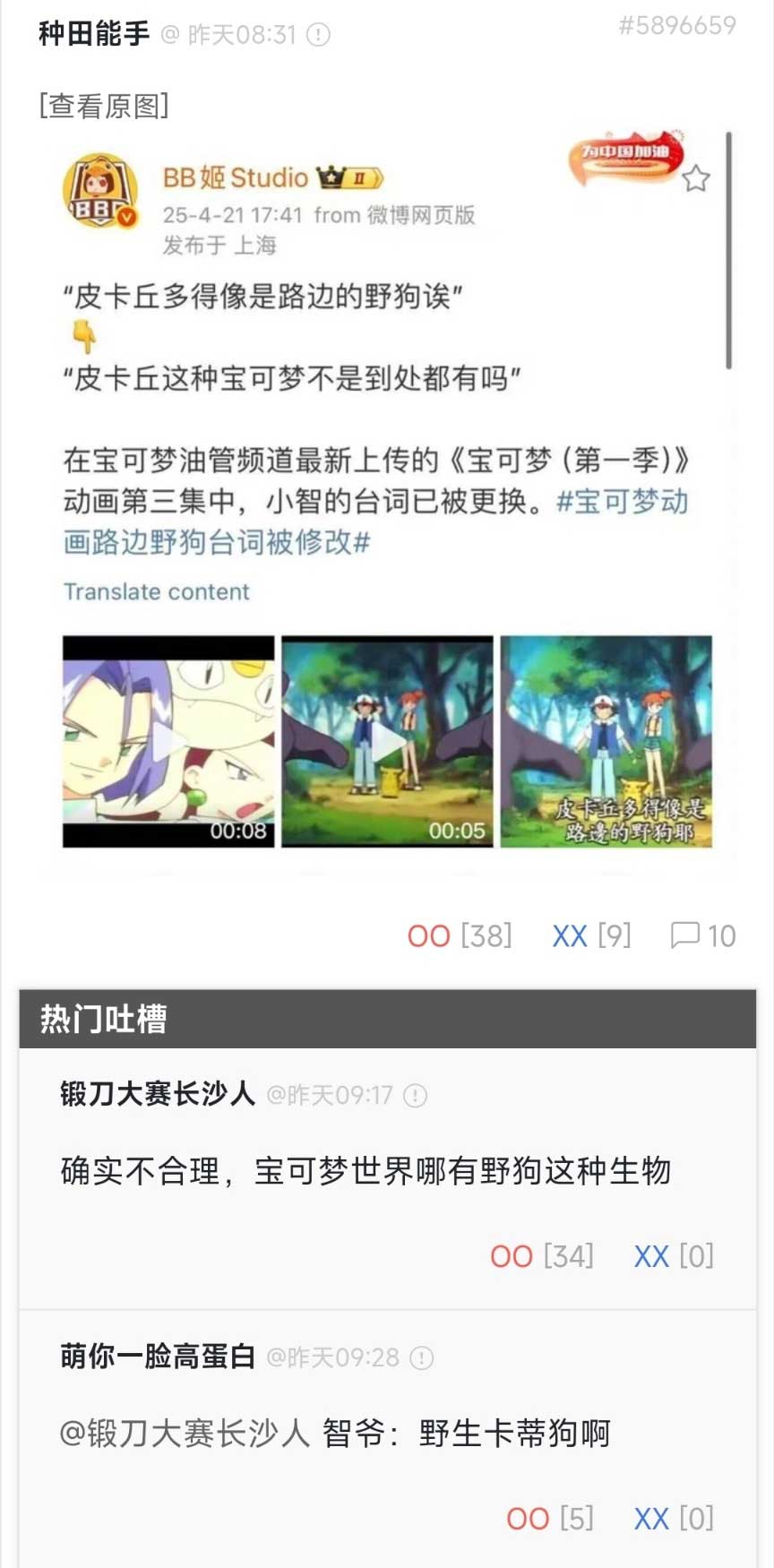This screenshot has width=774, height=1568.
Task: Open post number #5896659
Action: point(677,26)
